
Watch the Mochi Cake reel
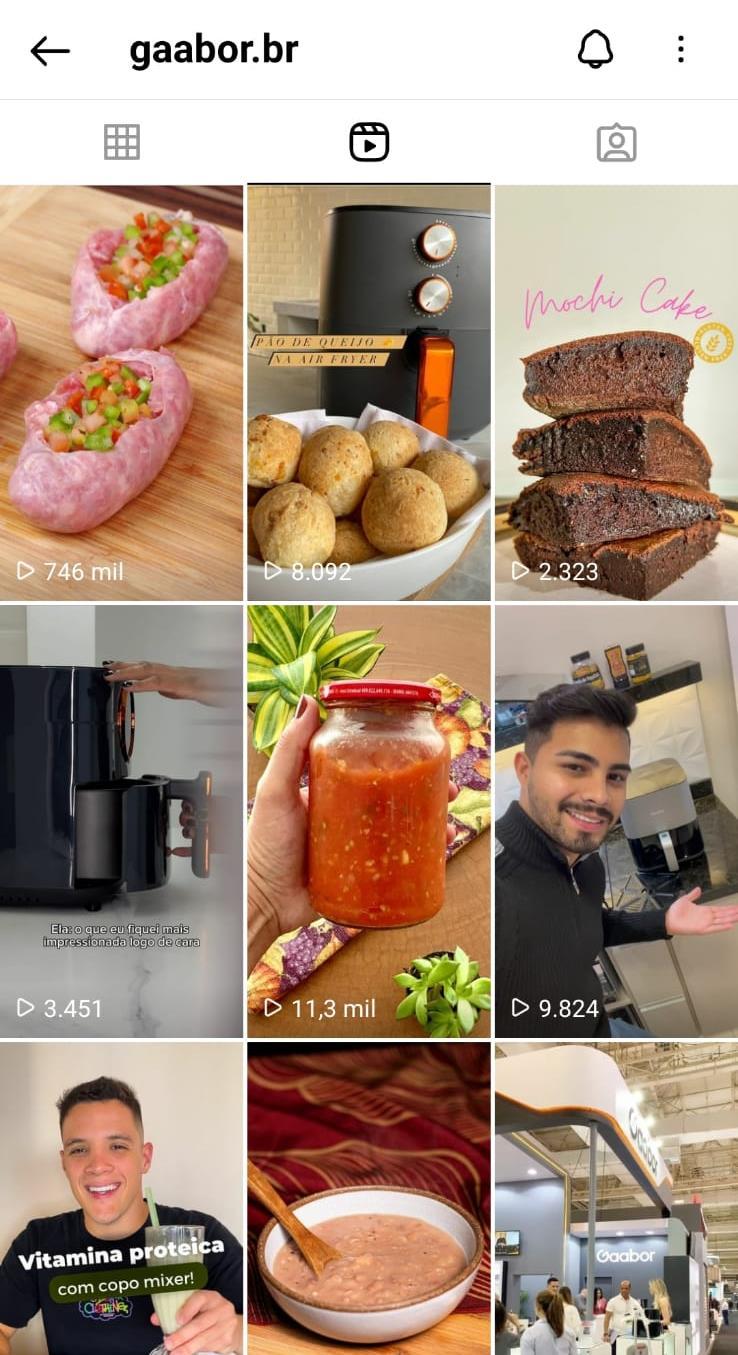(616, 392)
